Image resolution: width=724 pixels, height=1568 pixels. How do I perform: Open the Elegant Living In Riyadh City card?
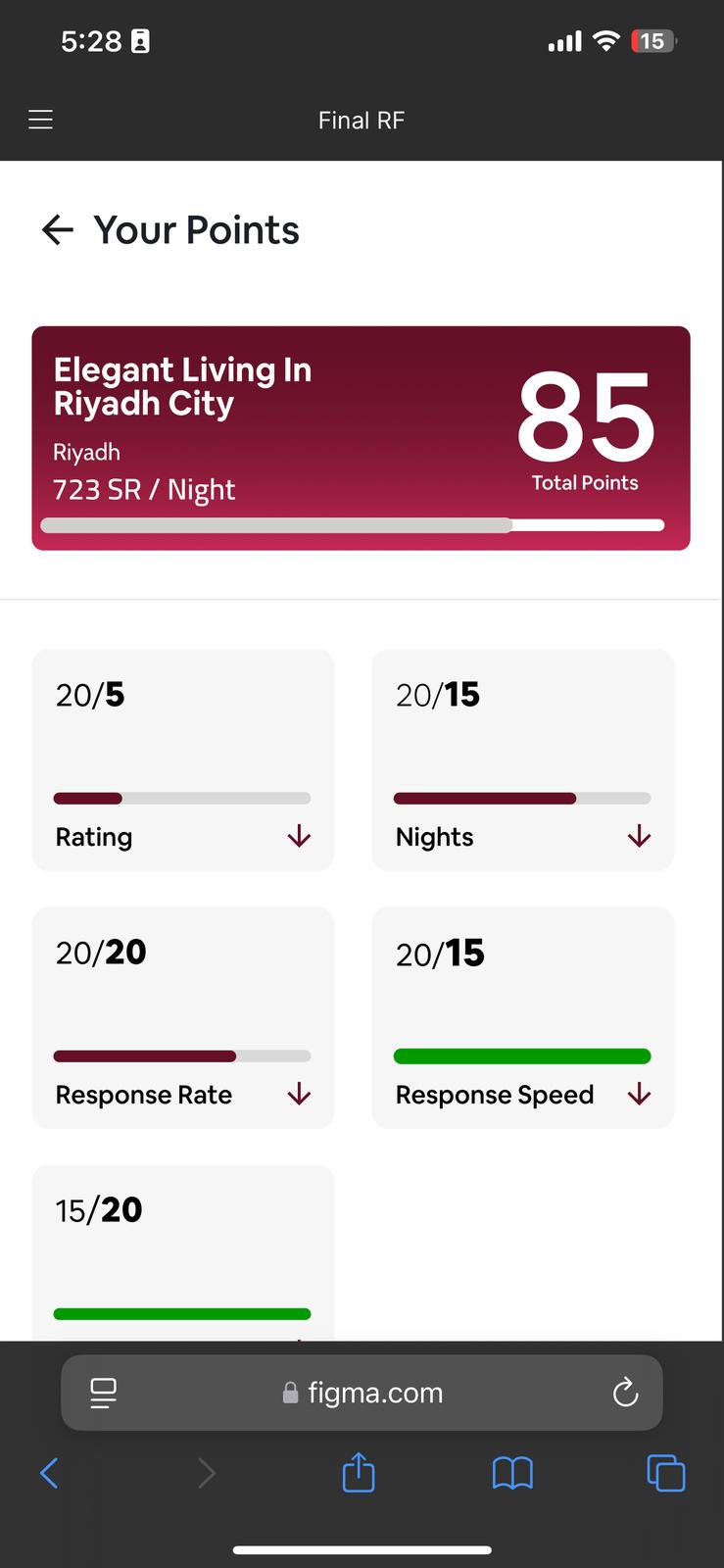point(361,438)
